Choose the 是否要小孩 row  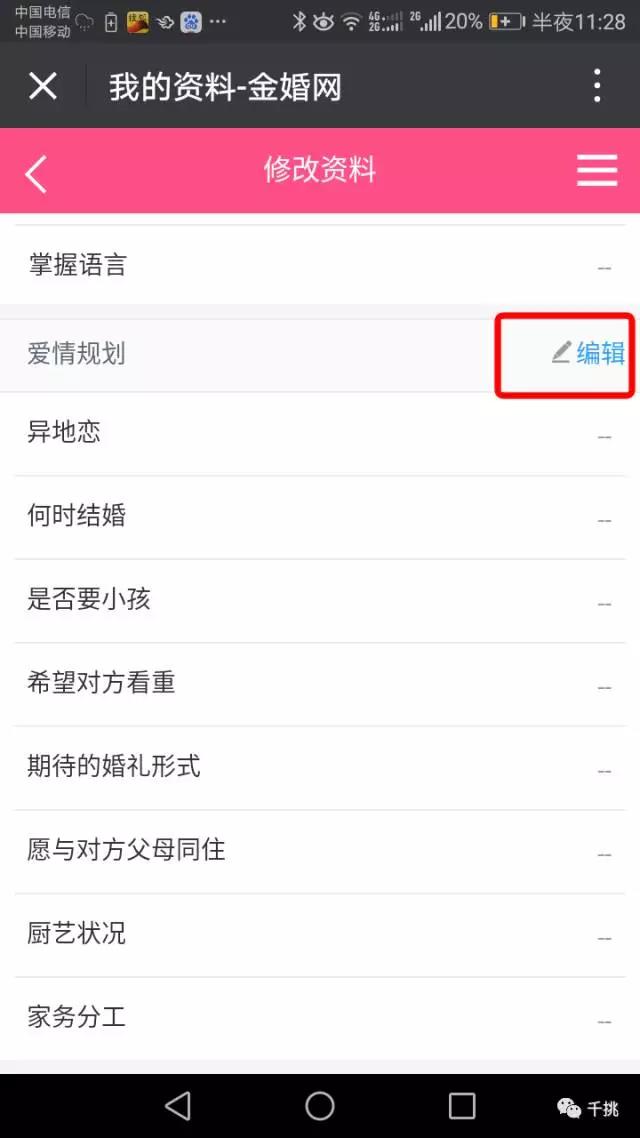320,601
